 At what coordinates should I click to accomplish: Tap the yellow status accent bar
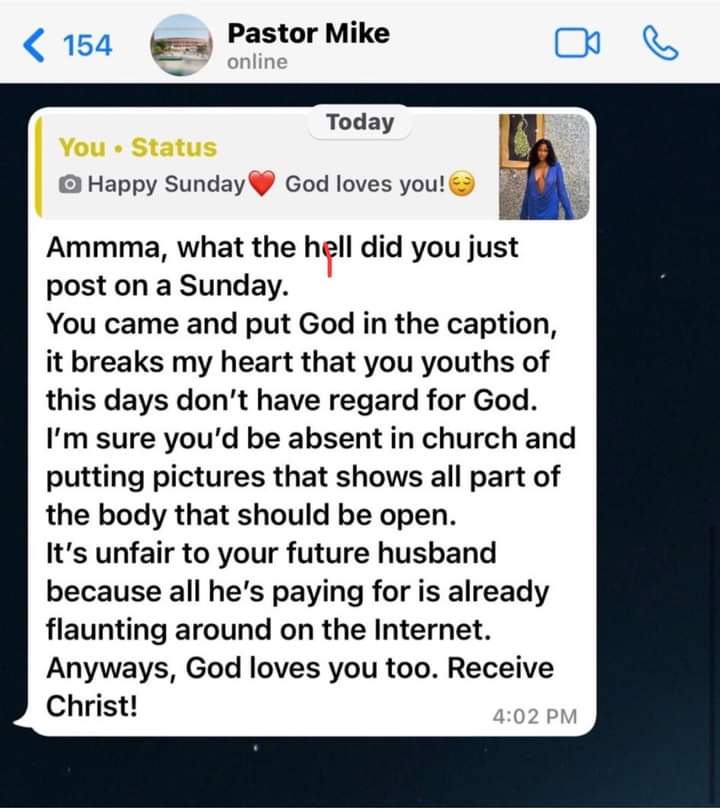[x=41, y=165]
